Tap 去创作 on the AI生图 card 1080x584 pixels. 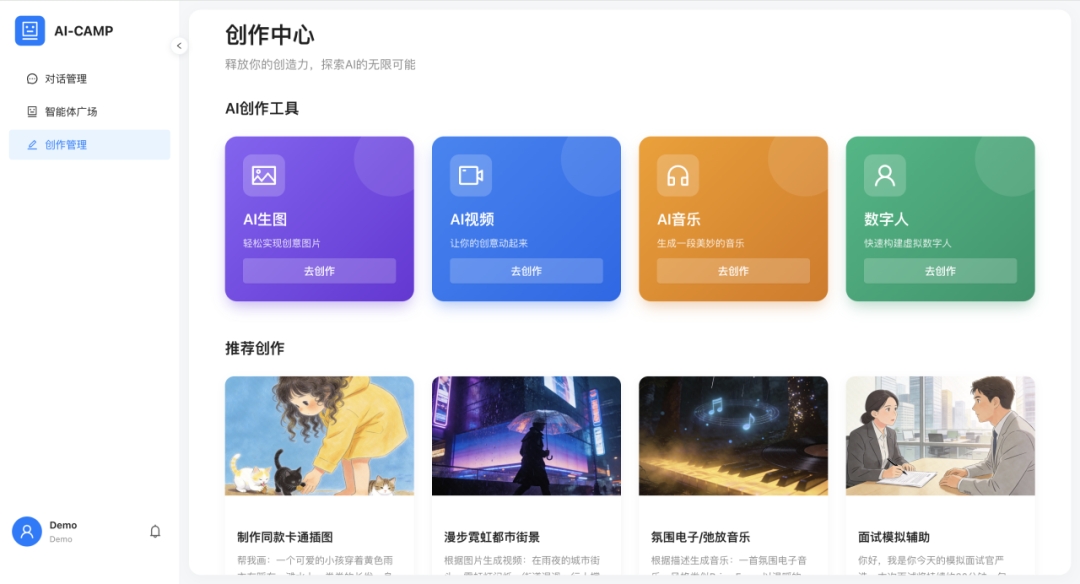[319, 271]
